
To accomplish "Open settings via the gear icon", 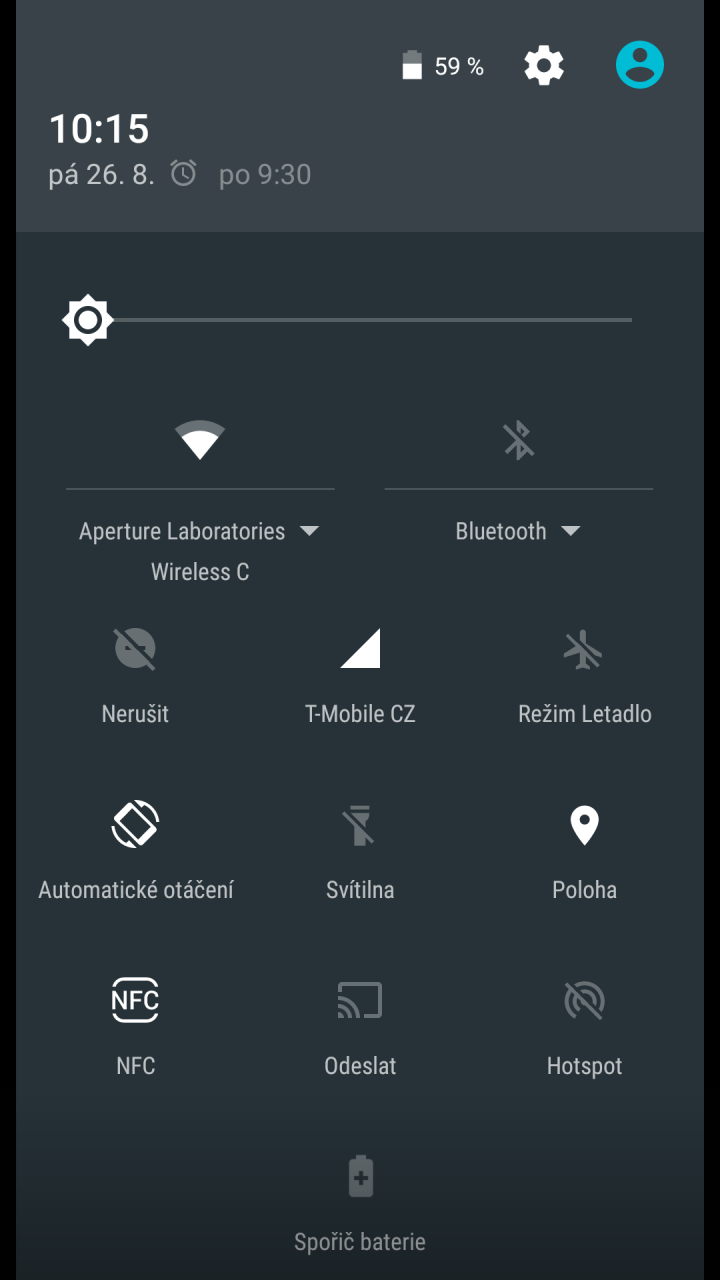I will [x=544, y=66].
